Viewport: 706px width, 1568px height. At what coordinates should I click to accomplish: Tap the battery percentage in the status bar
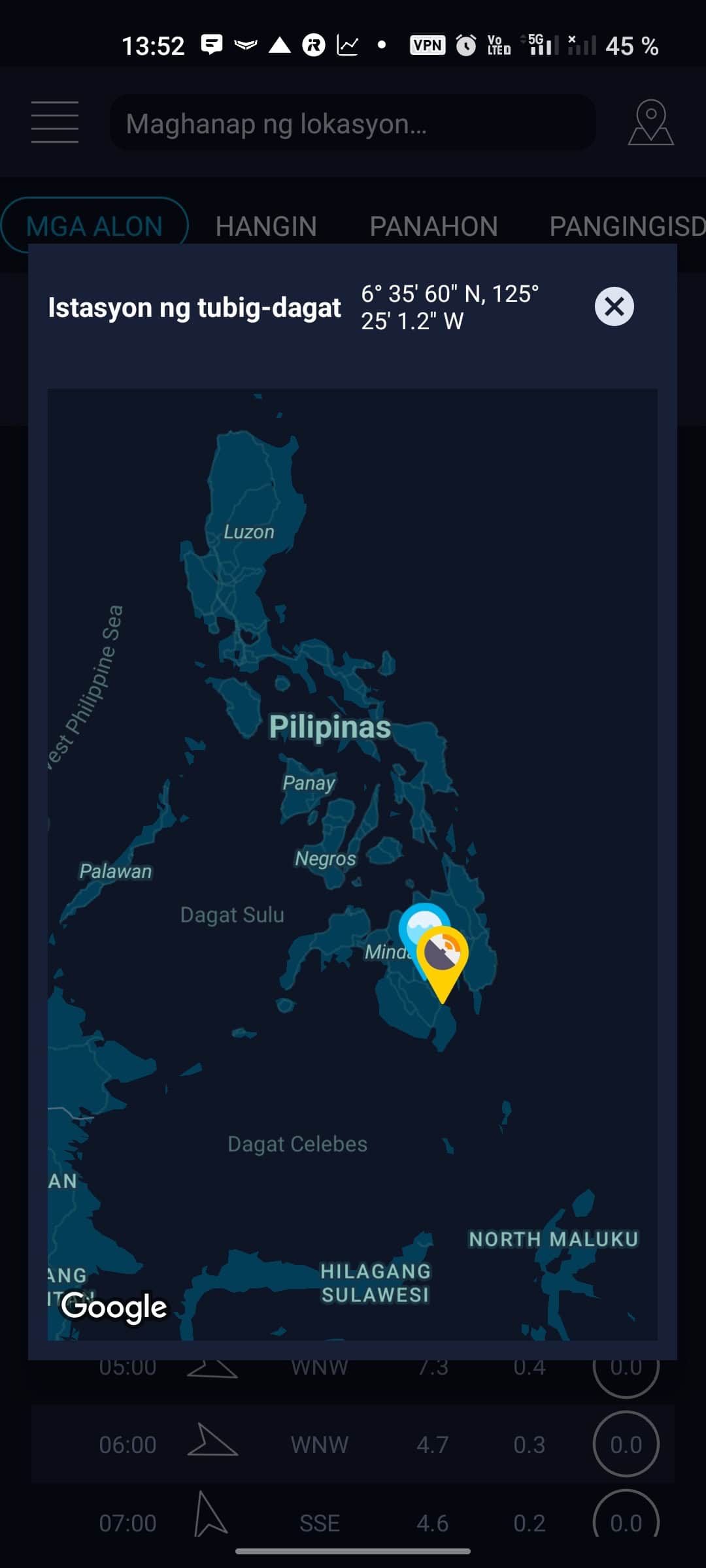631,44
